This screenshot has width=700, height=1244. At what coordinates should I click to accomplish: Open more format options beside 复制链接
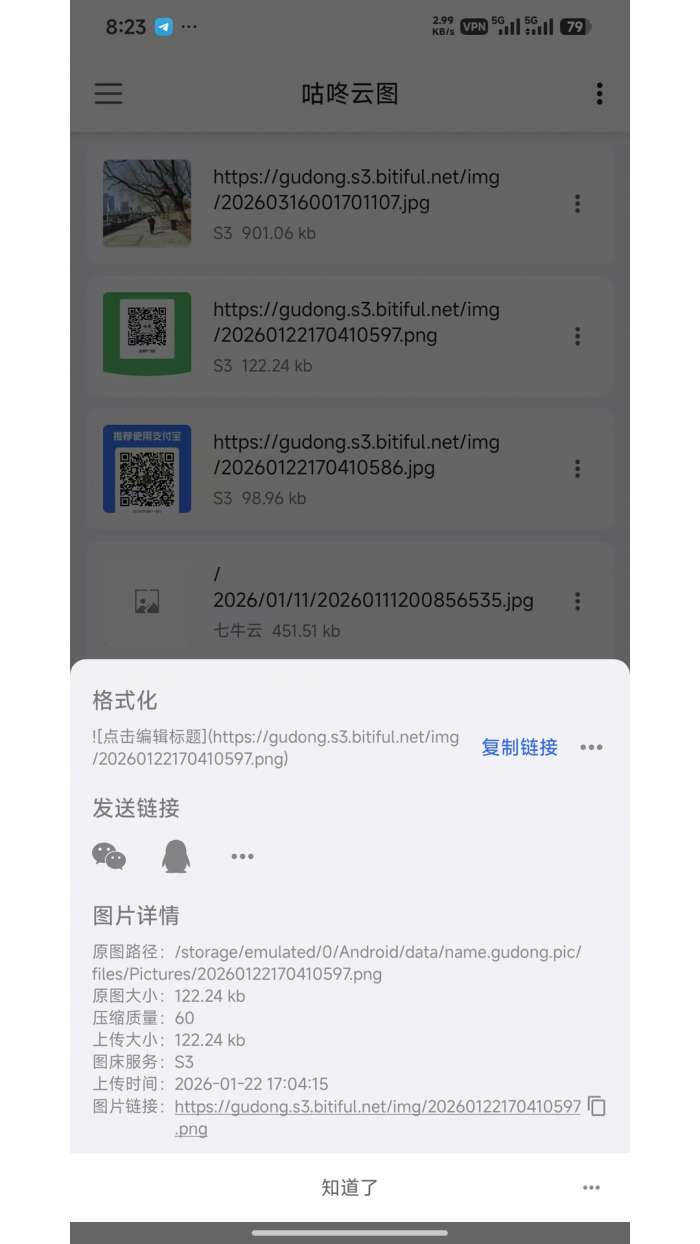tap(591, 747)
